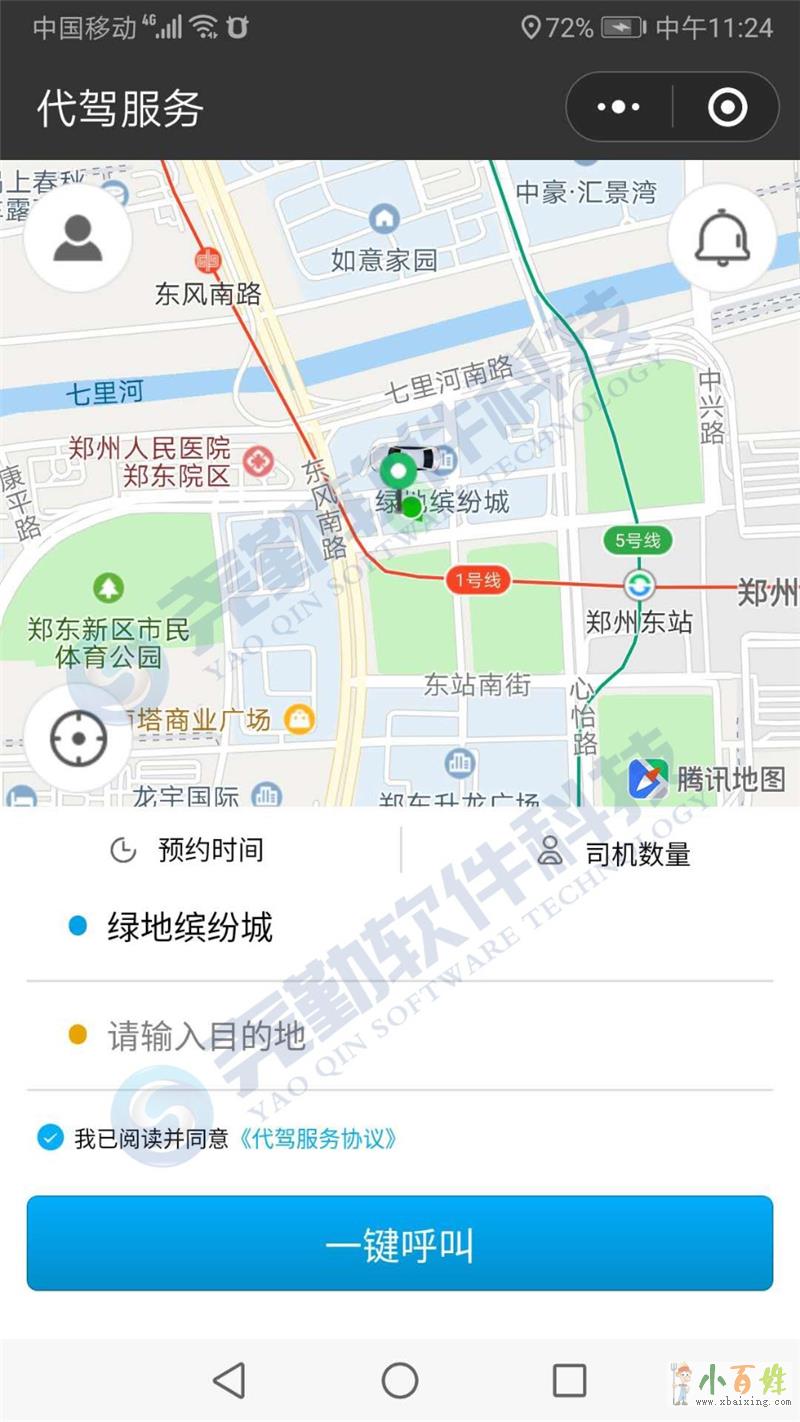Open the mini-program more options menu
Image resolution: width=800 pixels, height=1422 pixels.
coord(619,107)
